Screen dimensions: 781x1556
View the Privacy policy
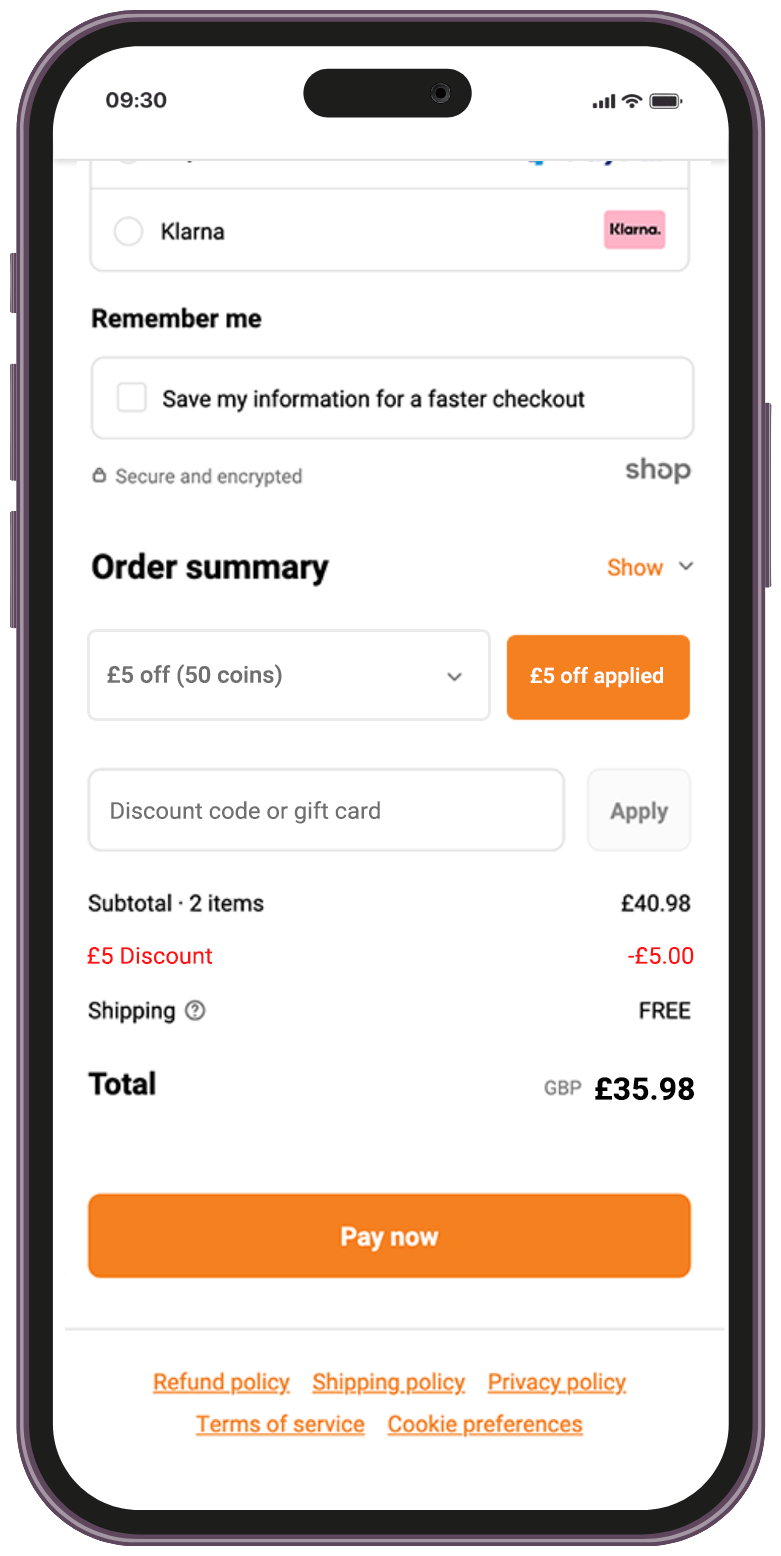pos(557,1383)
